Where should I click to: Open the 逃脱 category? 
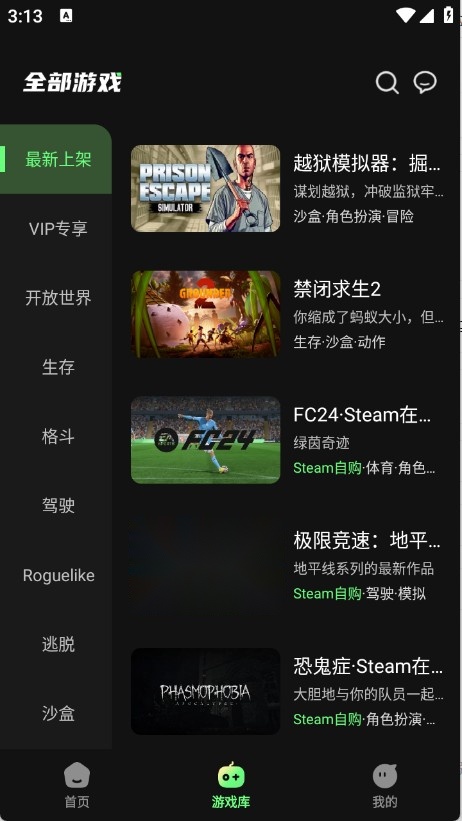(56, 644)
